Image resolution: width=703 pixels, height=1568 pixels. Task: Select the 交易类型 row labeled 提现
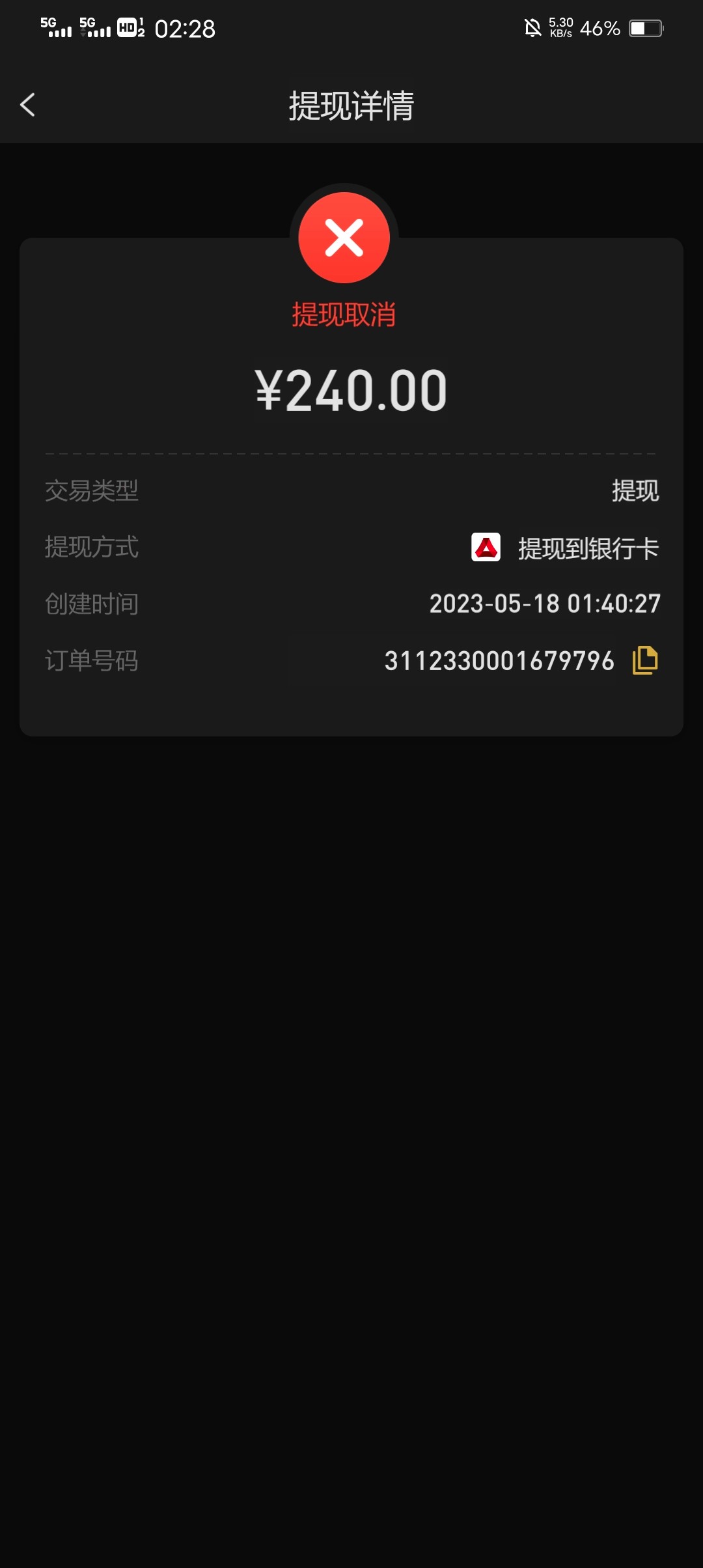pyautogui.click(x=637, y=491)
